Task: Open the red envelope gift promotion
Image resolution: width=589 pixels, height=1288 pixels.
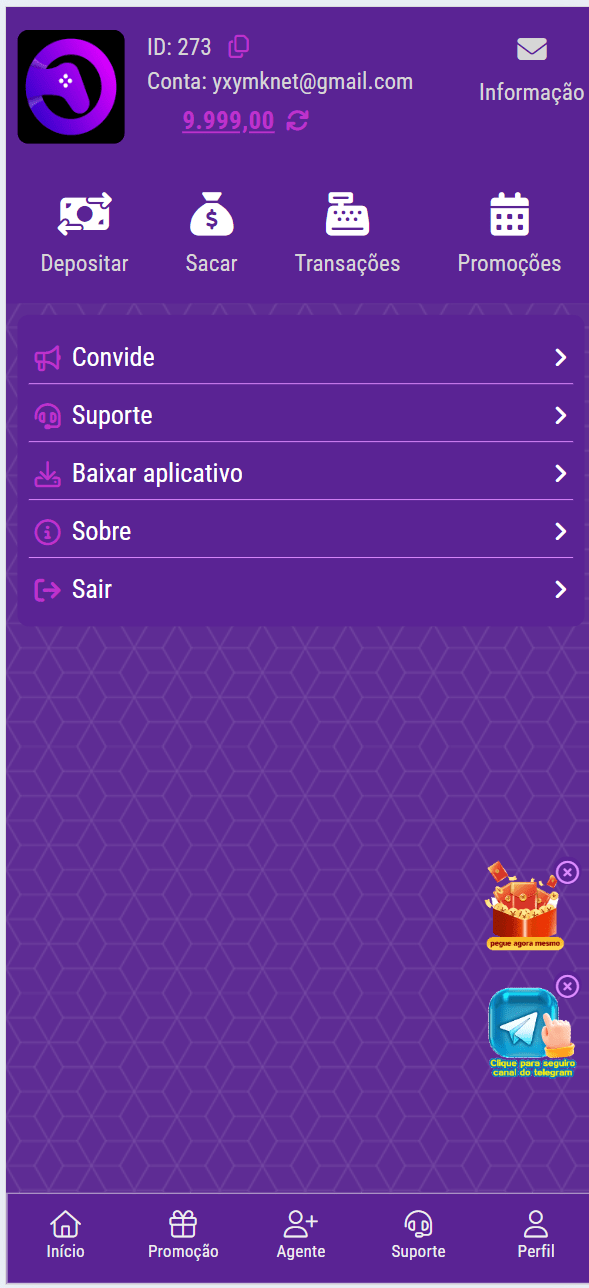Action: (x=524, y=908)
